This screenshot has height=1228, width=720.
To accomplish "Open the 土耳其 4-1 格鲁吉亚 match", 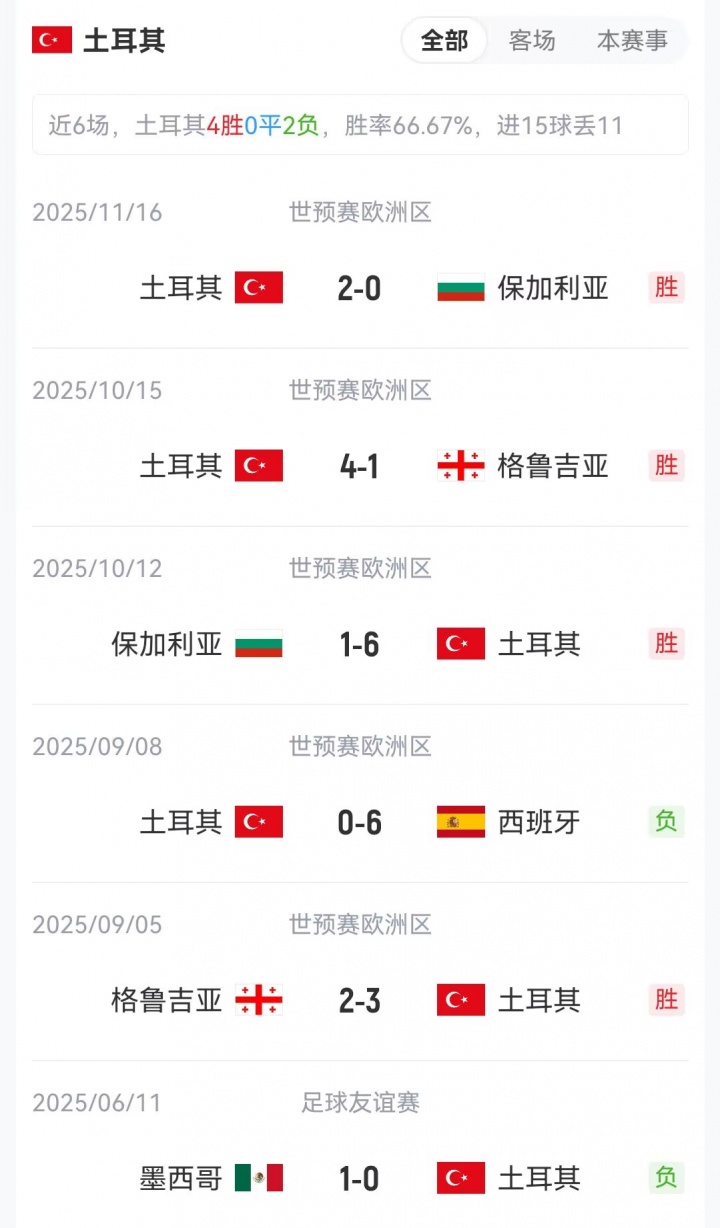I will tap(359, 466).
